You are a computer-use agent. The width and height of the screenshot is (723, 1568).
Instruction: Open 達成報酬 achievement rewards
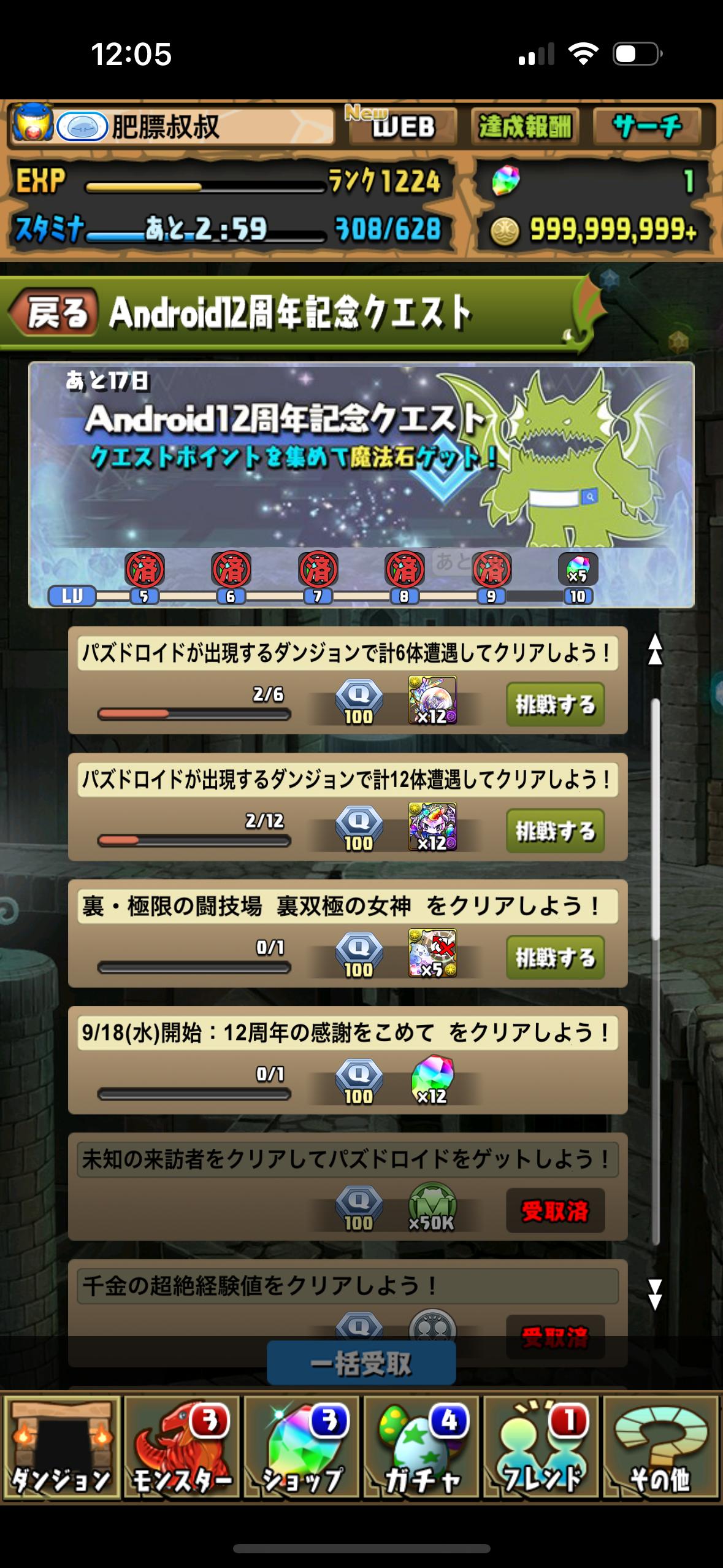point(525,126)
